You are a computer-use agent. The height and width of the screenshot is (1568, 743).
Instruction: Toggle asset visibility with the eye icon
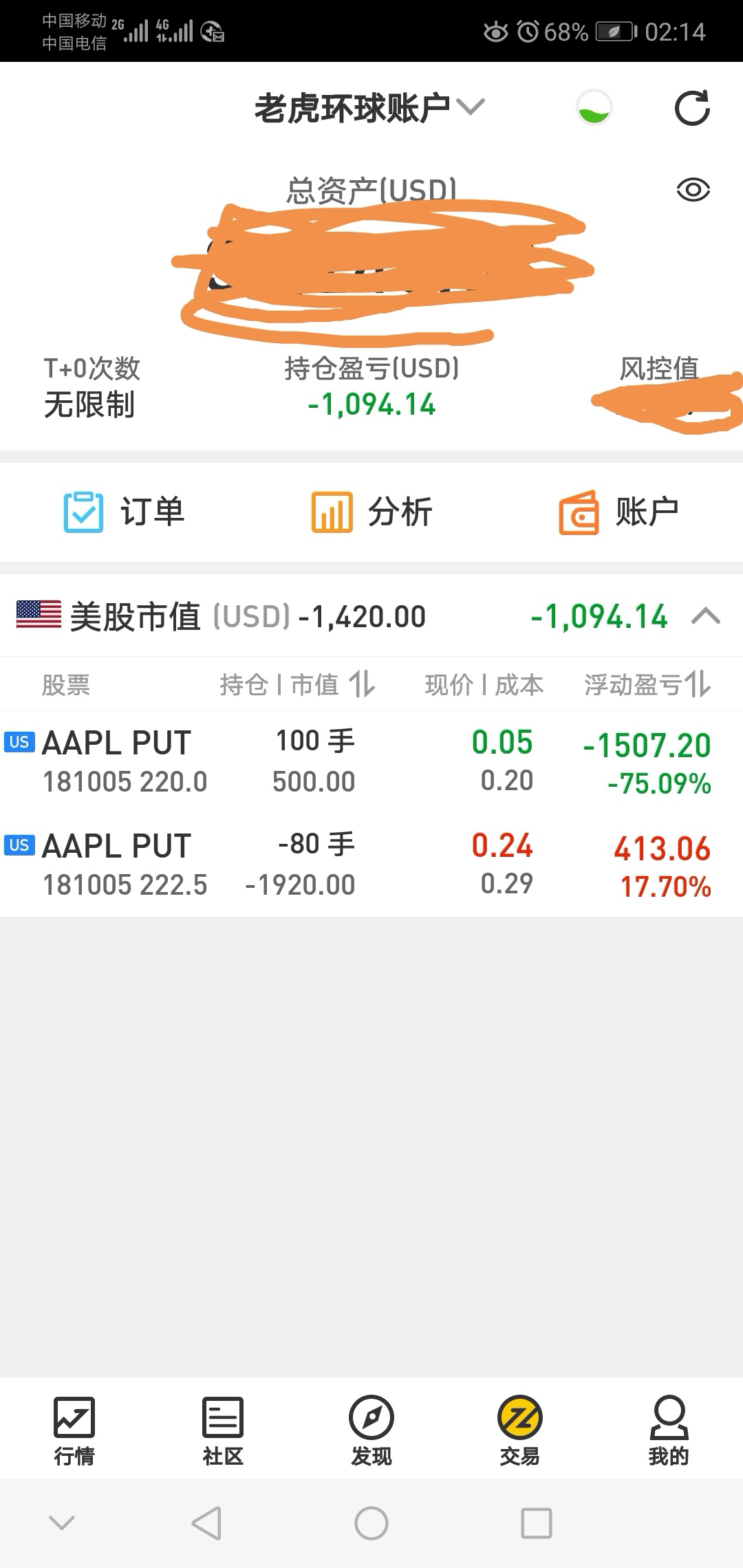coord(693,190)
